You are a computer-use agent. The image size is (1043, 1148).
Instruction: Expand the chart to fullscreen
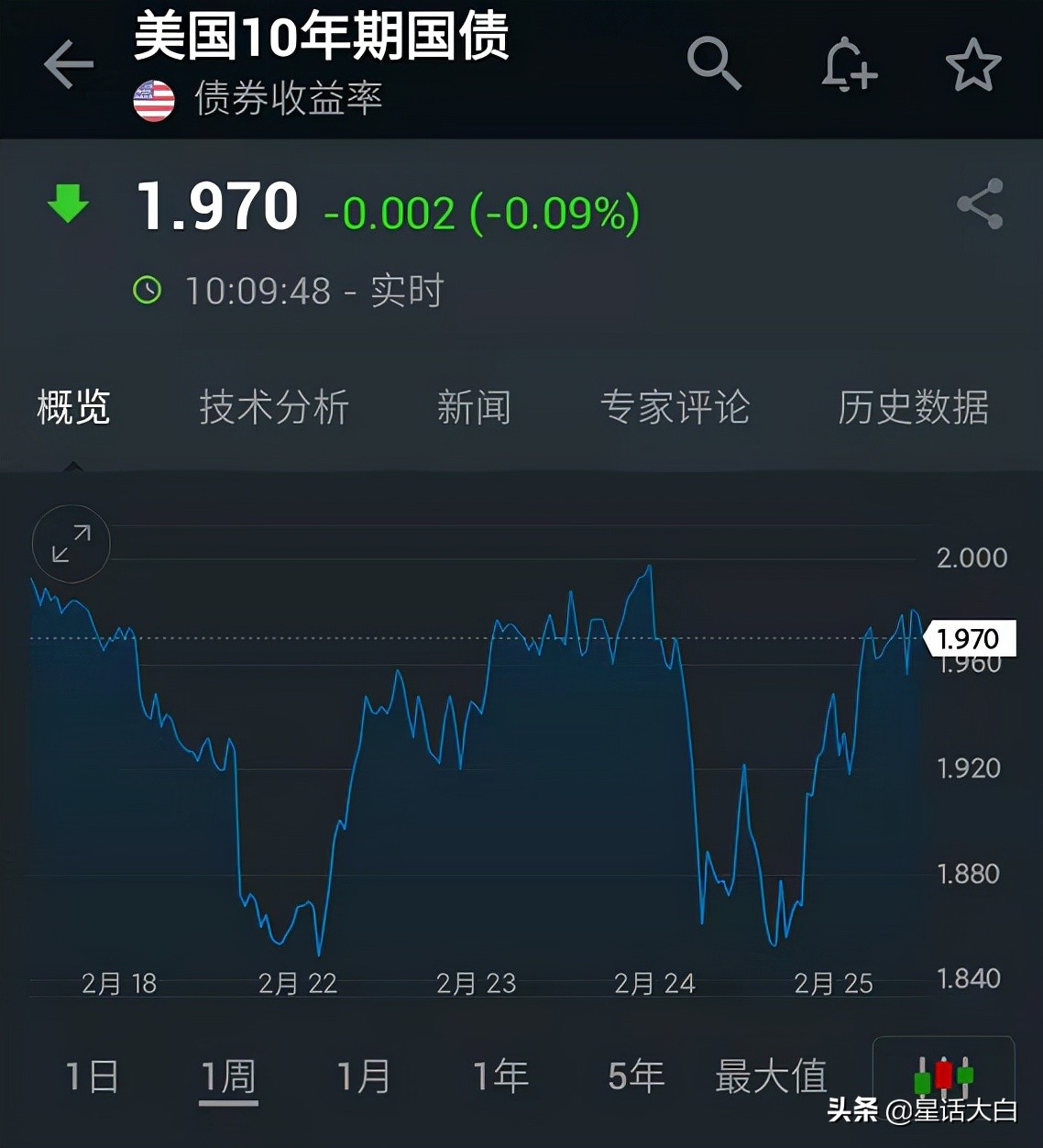pyautogui.click(x=71, y=544)
